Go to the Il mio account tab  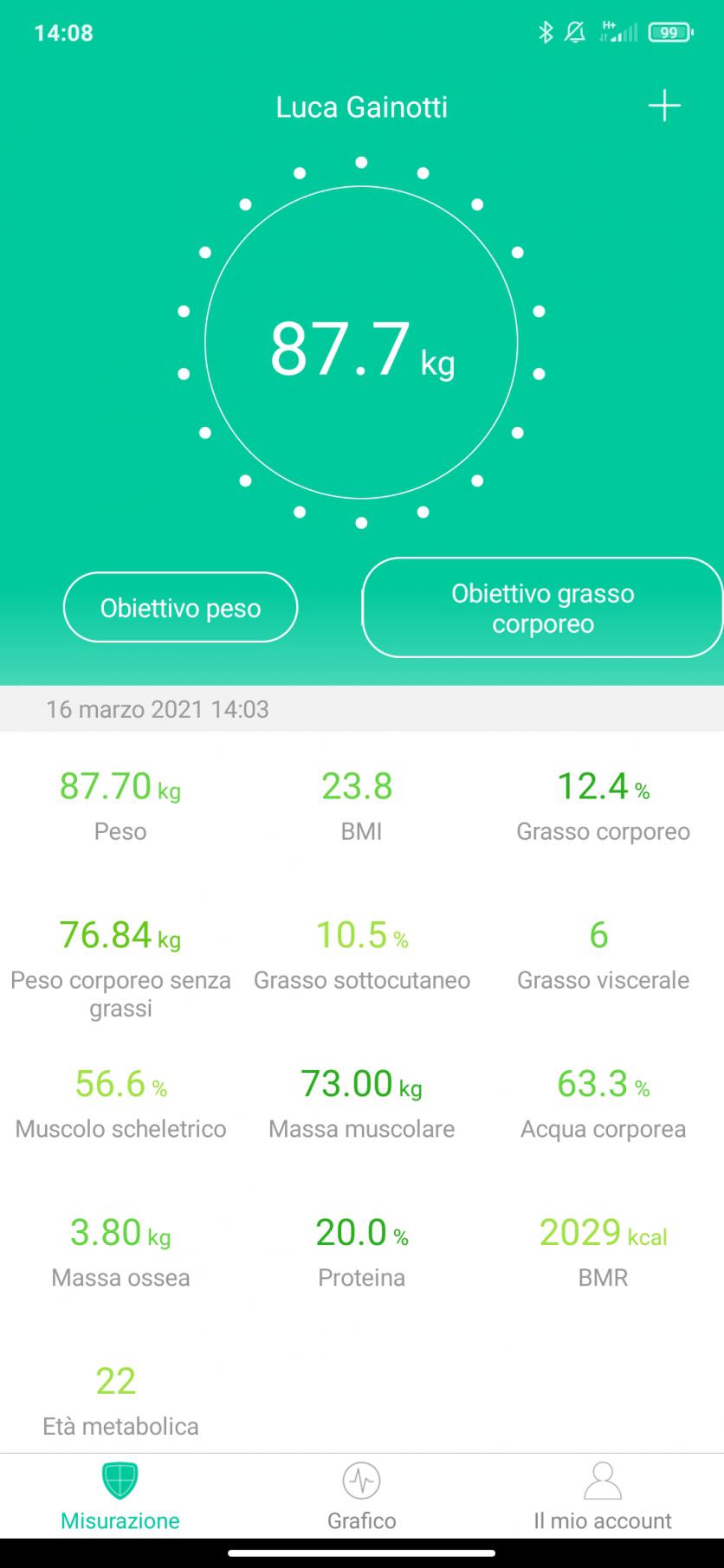(602, 1497)
